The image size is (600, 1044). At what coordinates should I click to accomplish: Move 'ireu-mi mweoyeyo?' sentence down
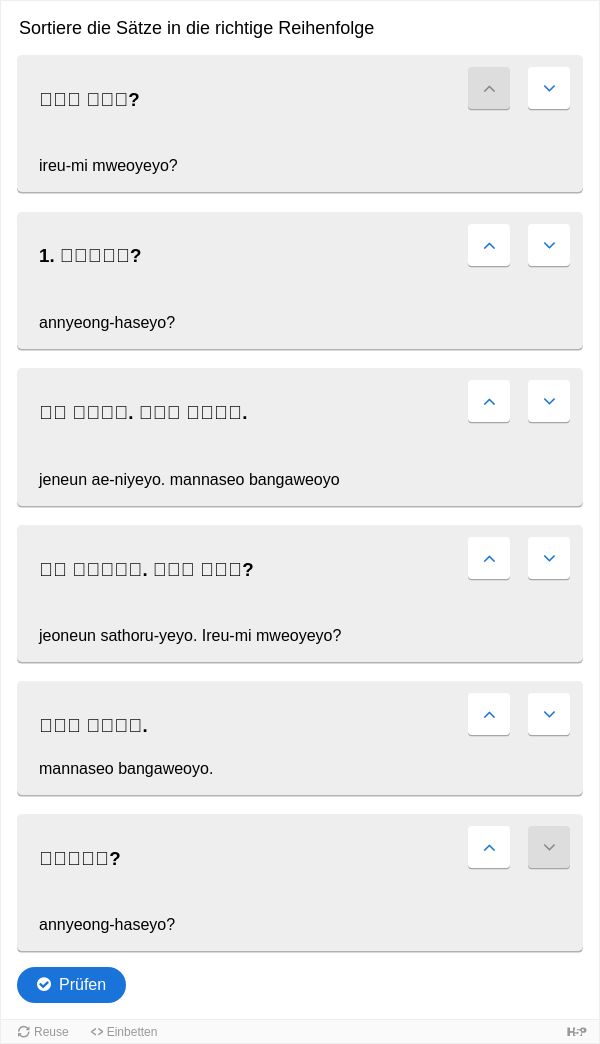[x=549, y=88]
